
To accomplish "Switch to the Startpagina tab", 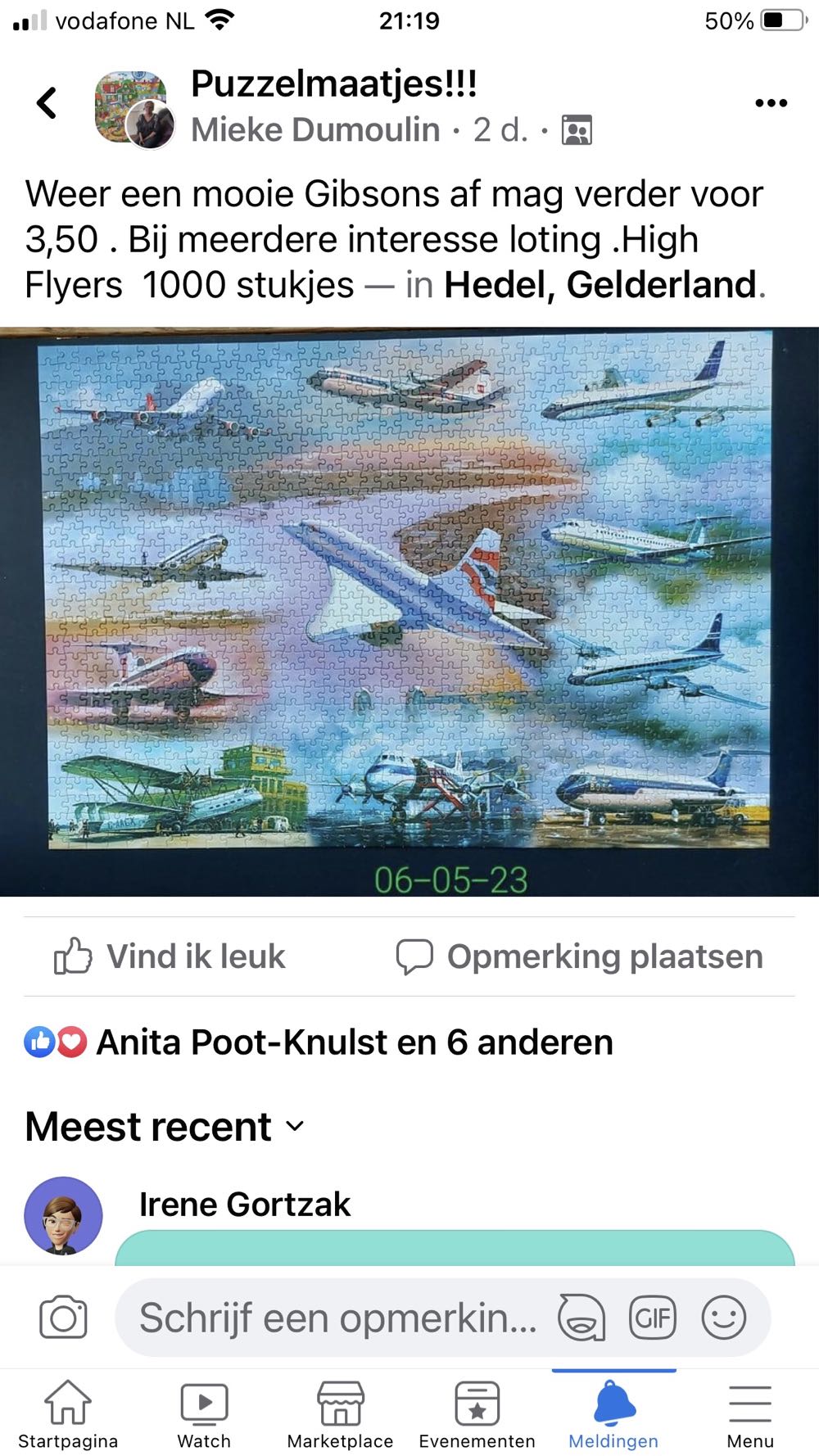I will (68, 1414).
